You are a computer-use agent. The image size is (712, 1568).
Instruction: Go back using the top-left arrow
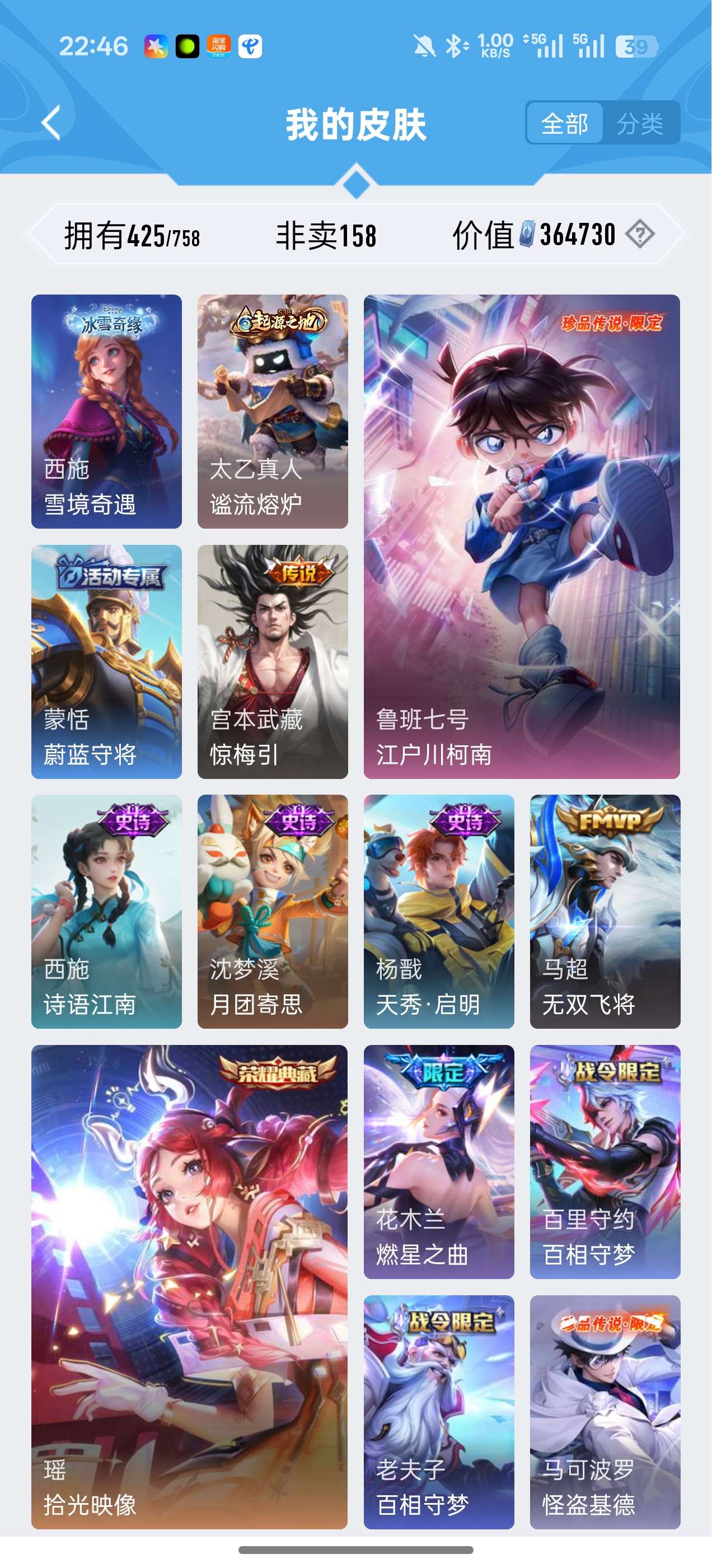pyautogui.click(x=52, y=123)
